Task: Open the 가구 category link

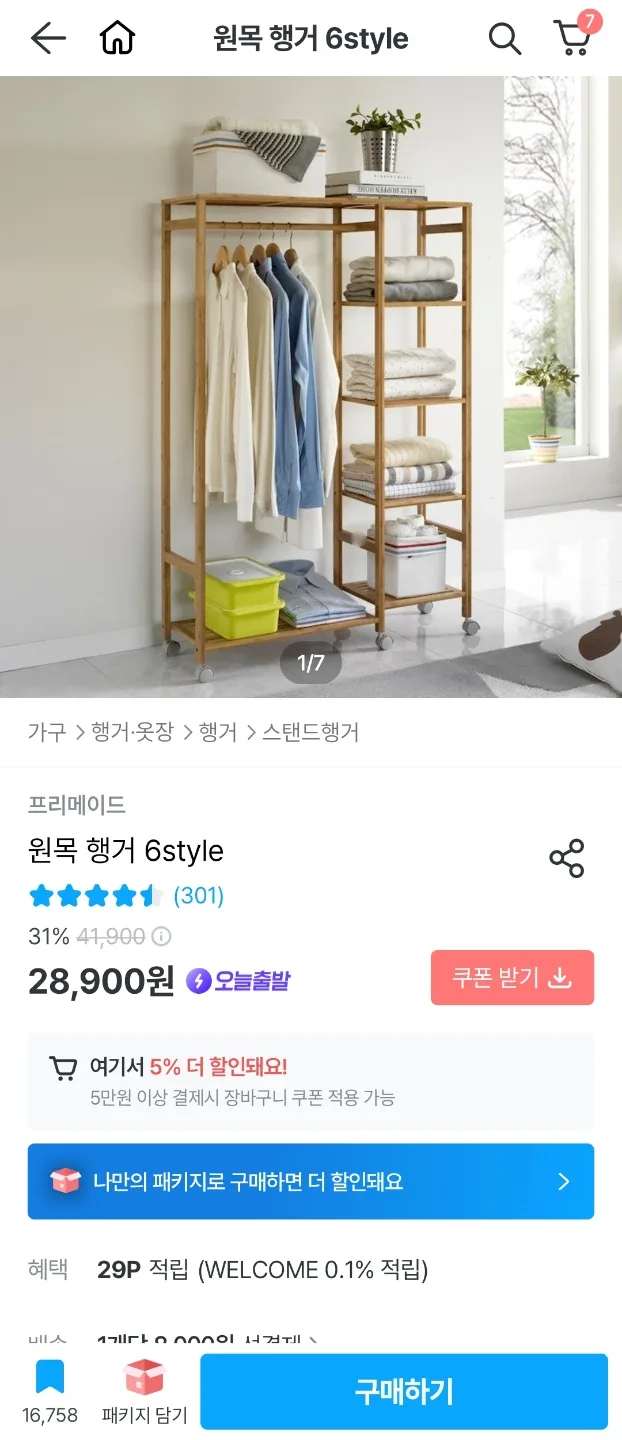Action: coord(47,732)
